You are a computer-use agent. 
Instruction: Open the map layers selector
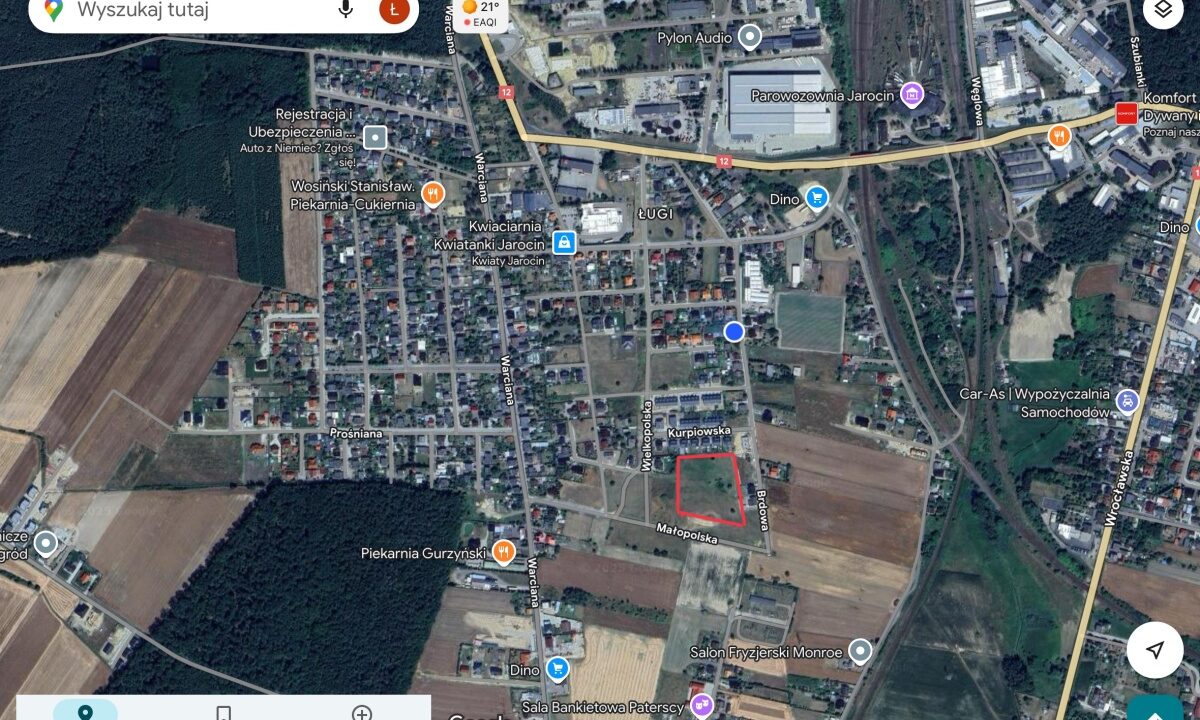[1162, 11]
